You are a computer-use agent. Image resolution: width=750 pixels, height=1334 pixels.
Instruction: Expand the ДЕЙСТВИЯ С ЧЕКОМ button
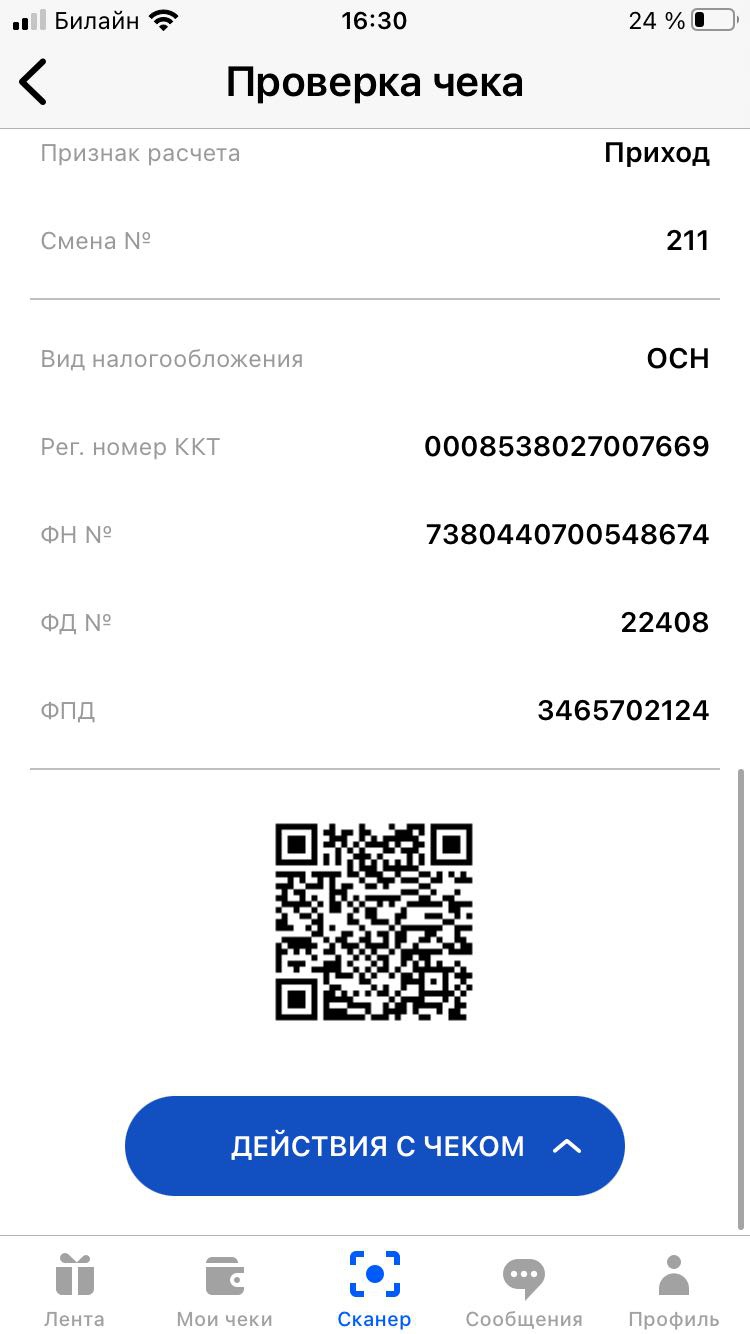click(x=375, y=1146)
